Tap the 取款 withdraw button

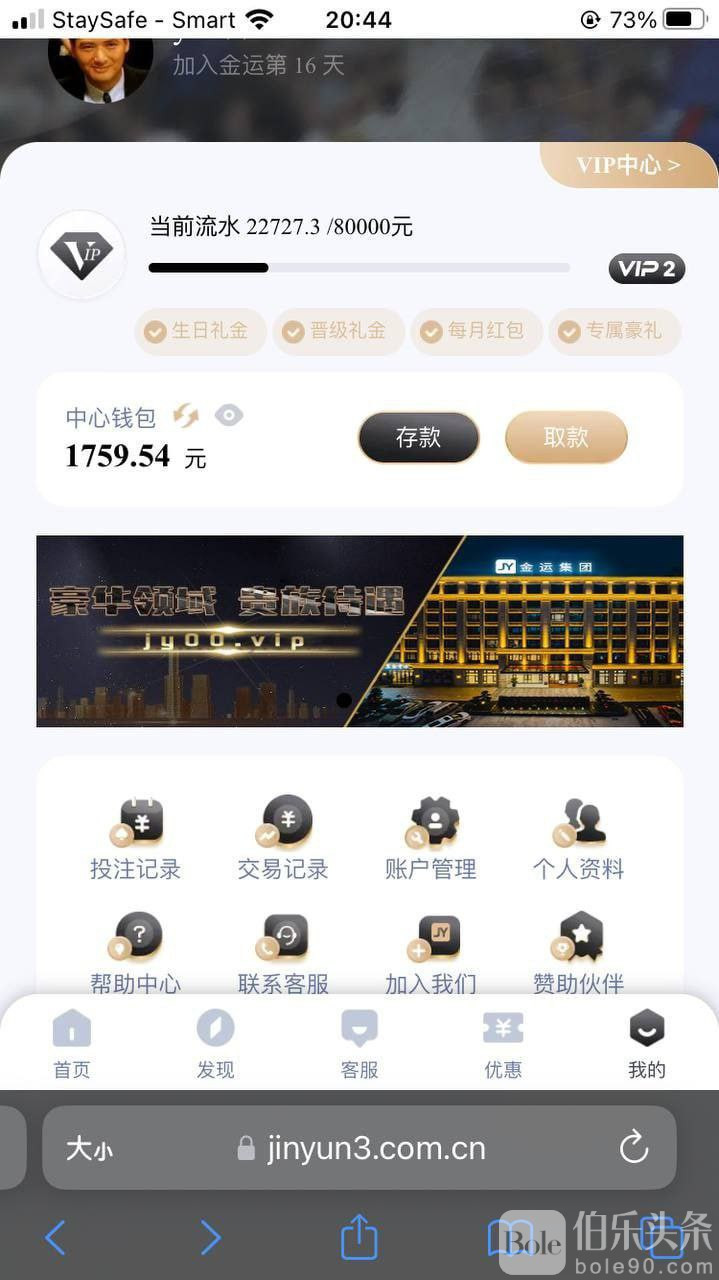click(566, 437)
